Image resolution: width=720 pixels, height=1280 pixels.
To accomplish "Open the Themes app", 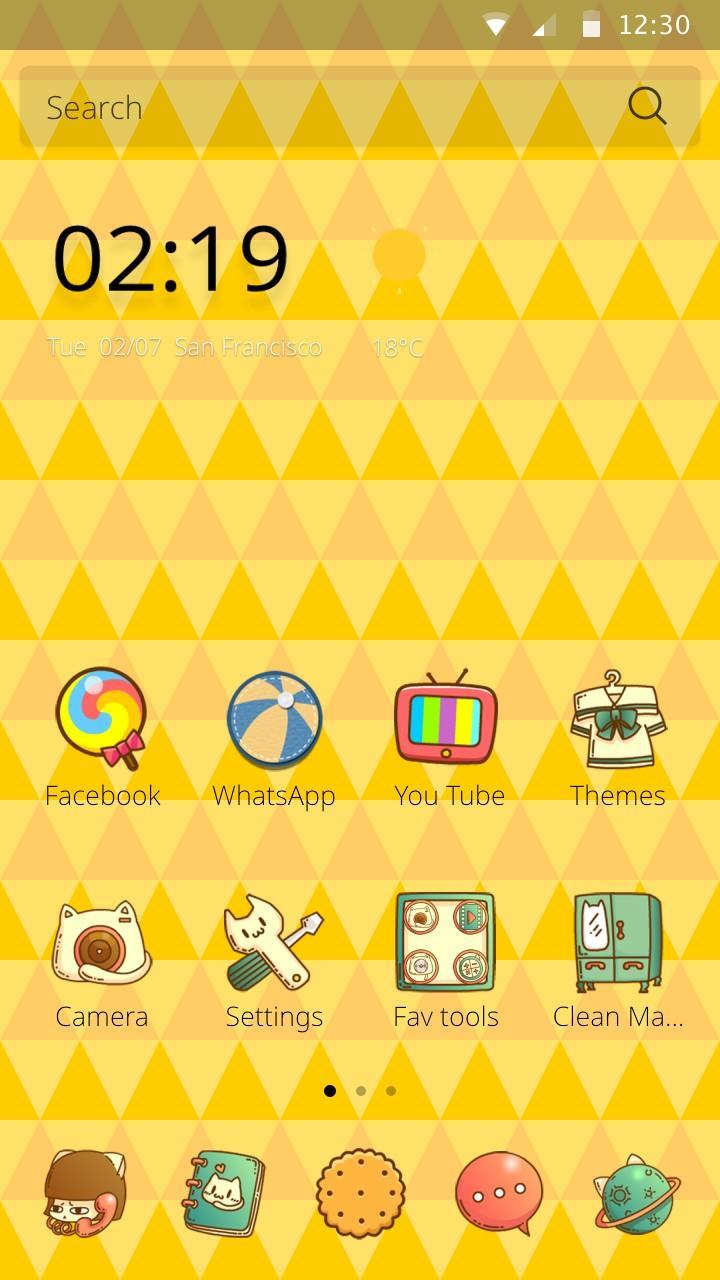I will tap(618, 720).
